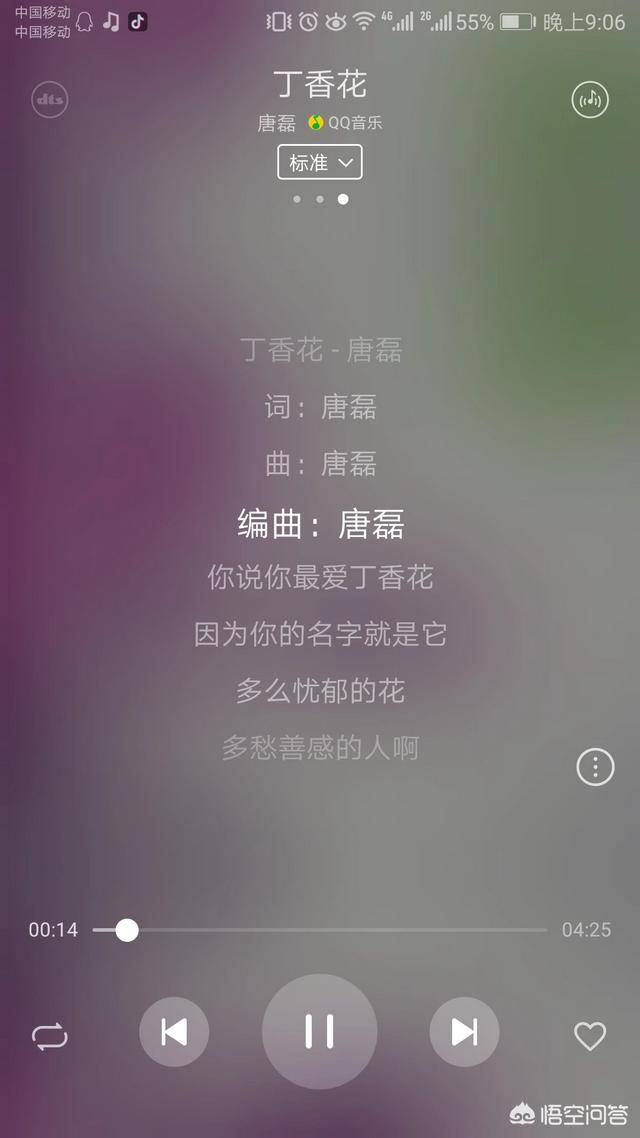The width and height of the screenshot is (640, 1138).
Task: Like this song with the heart
Action: pyautogui.click(x=589, y=1036)
